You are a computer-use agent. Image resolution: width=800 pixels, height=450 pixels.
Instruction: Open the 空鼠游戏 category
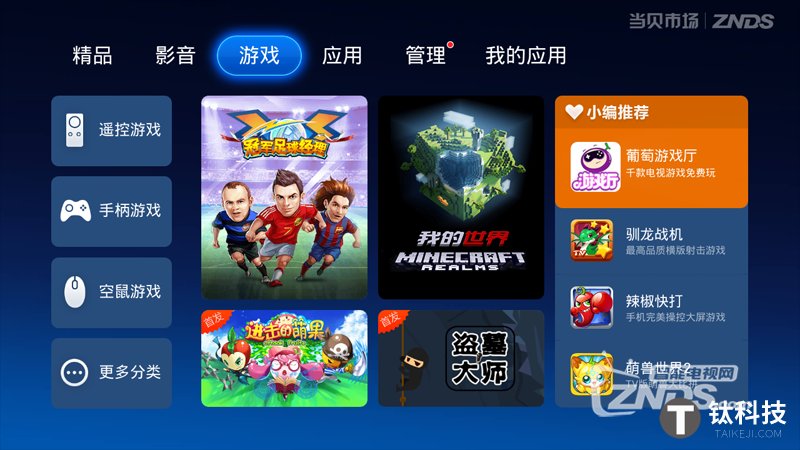pyautogui.click(x=112, y=292)
